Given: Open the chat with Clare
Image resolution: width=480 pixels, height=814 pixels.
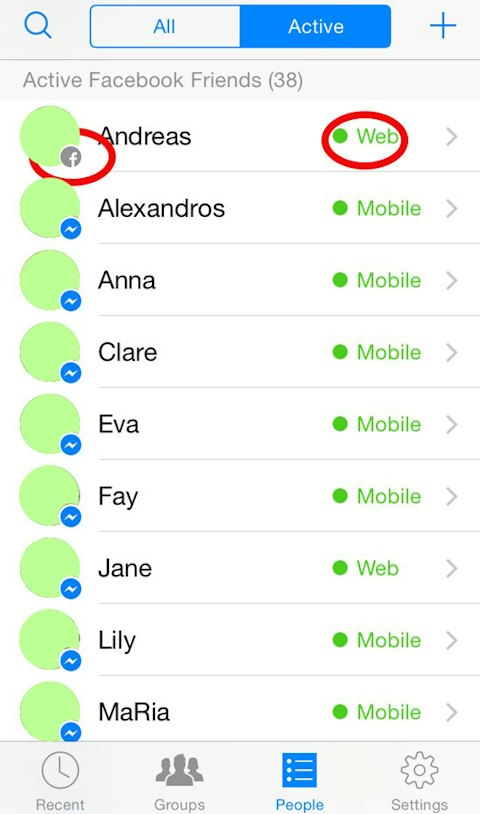Looking at the screenshot, I should coord(240,352).
